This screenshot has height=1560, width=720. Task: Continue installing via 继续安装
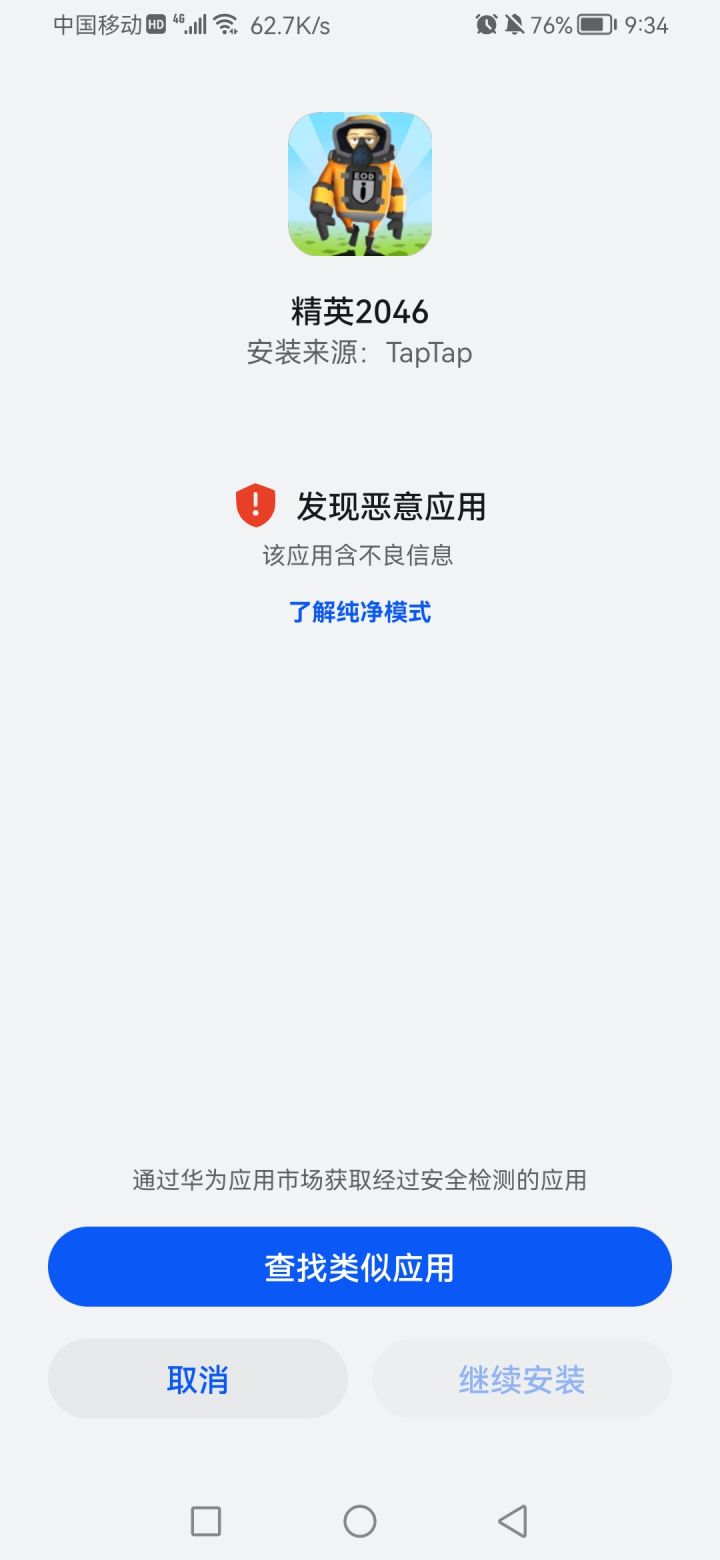(x=521, y=1380)
